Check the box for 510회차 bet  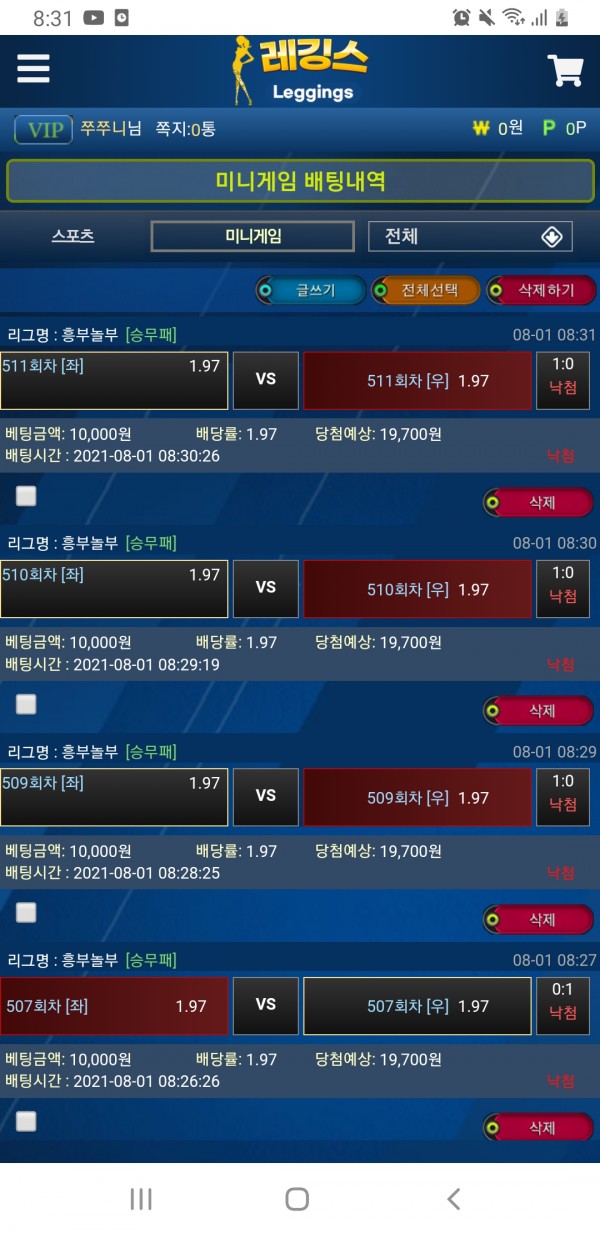27,704
